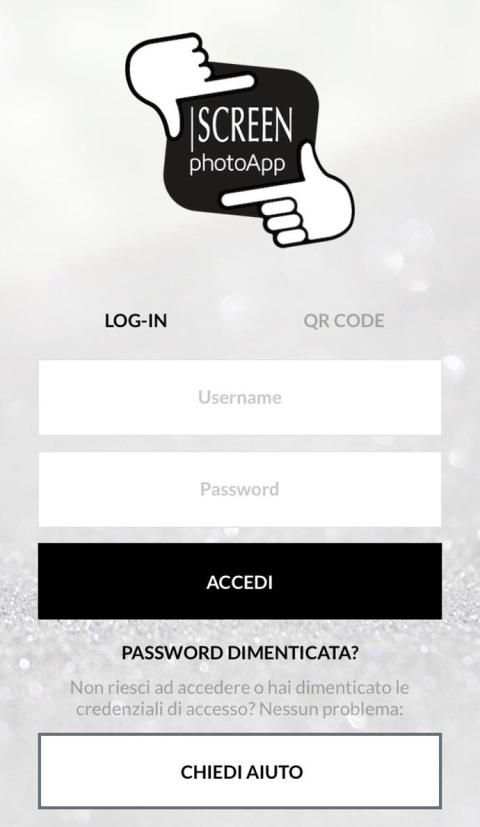Open CHIEDI AIUTO for help
Screen dimensions: 480x827
coord(240,771)
